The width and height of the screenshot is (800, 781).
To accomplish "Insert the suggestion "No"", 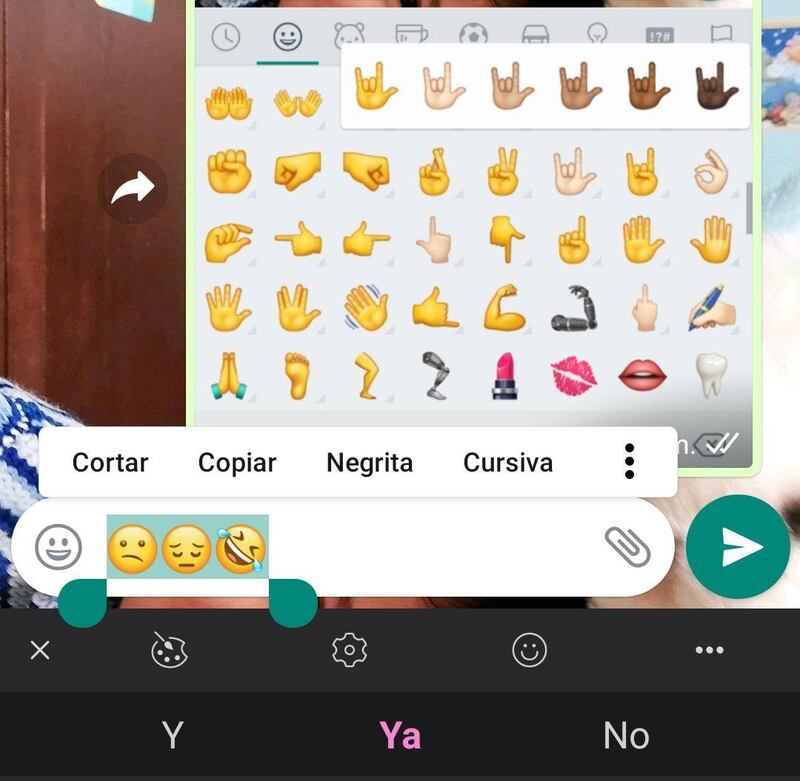I will point(626,735).
